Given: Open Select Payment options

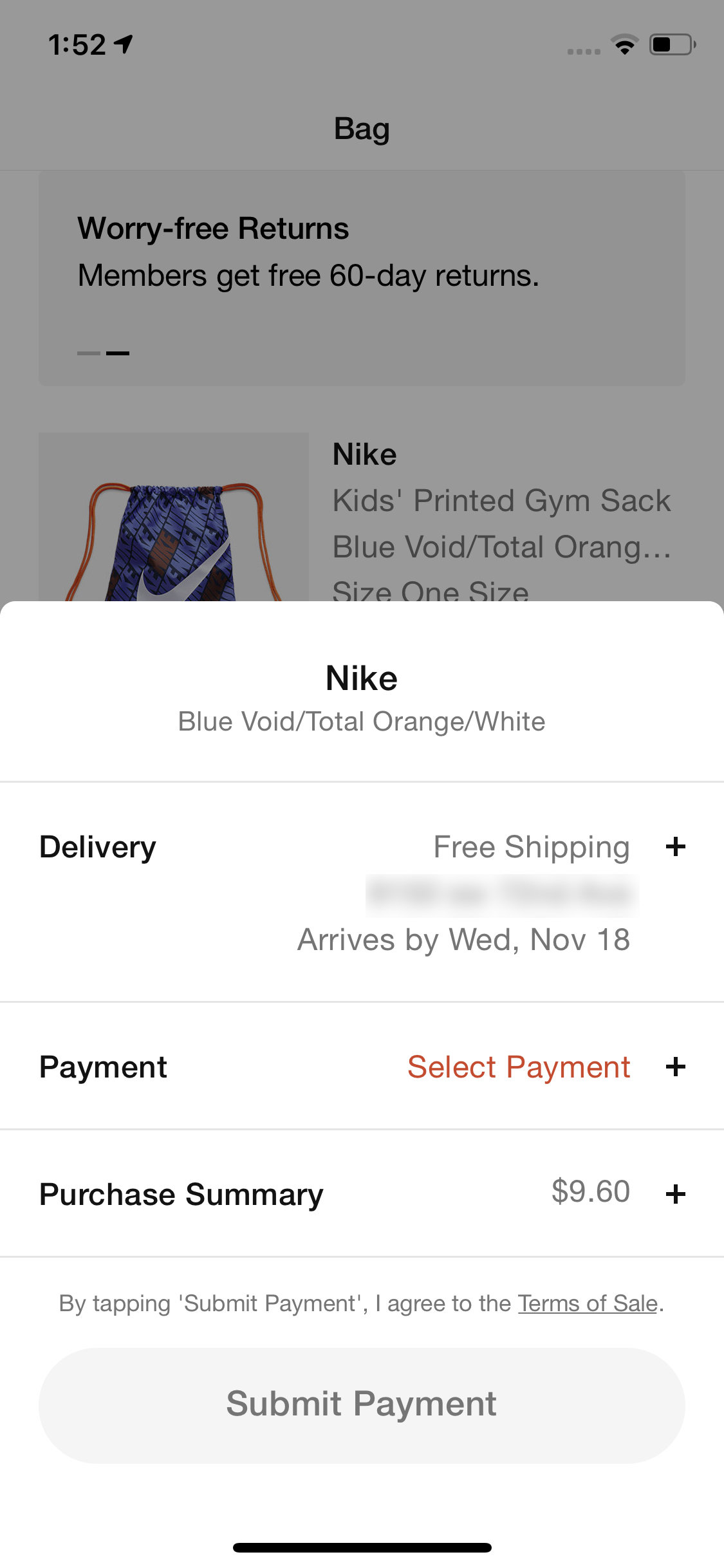Looking at the screenshot, I should (x=518, y=1067).
